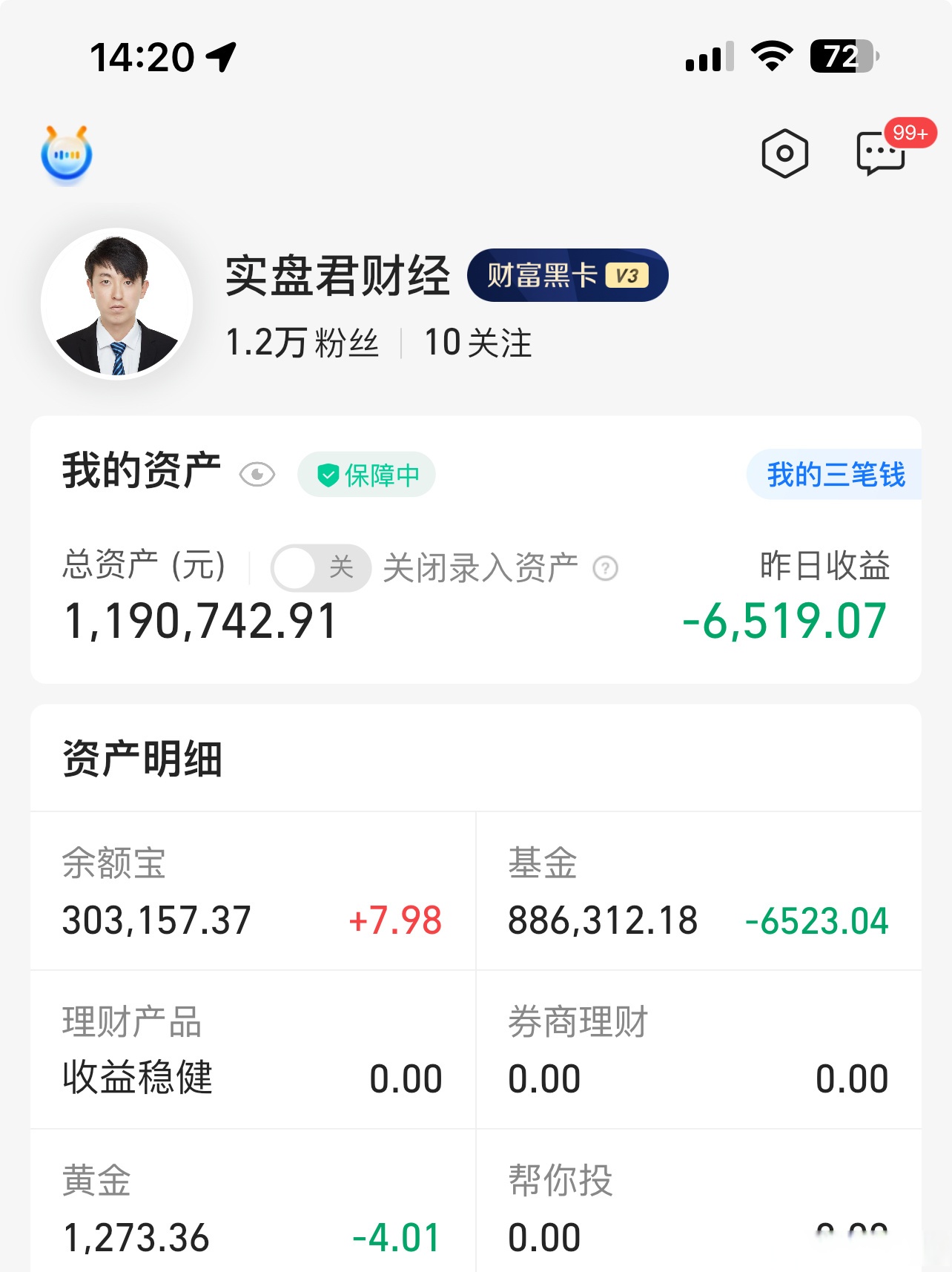Open 我的三笔钱

(x=836, y=475)
